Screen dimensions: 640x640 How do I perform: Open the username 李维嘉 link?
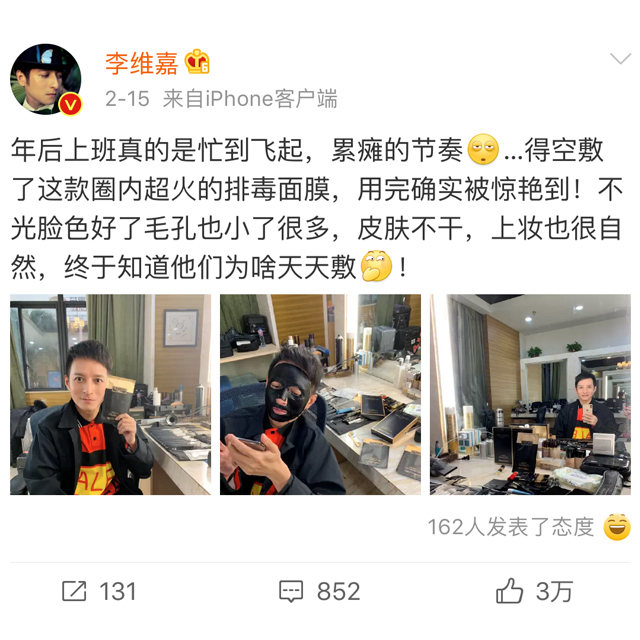click(x=141, y=64)
